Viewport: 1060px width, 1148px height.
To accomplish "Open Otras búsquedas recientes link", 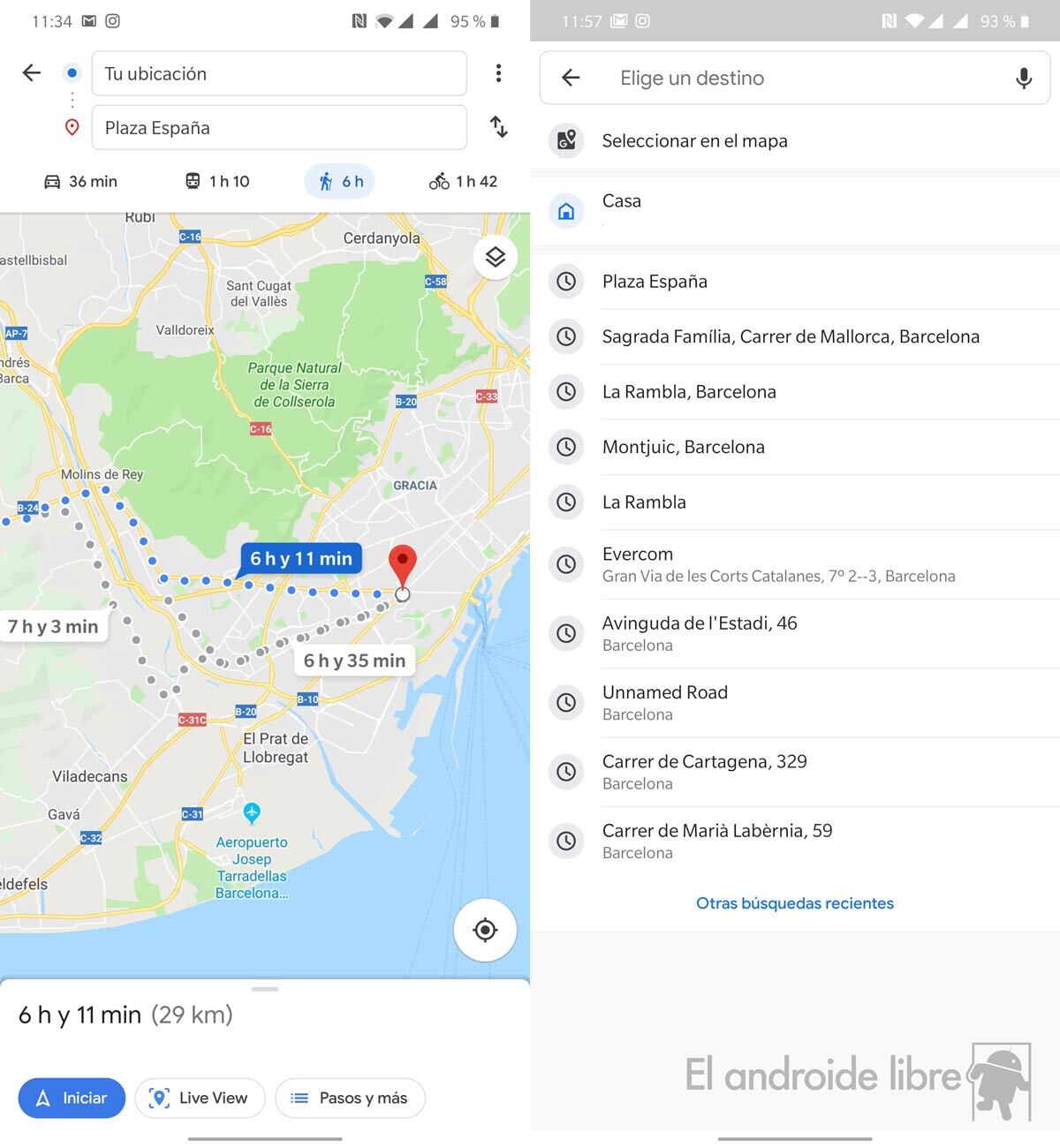I will [794, 903].
